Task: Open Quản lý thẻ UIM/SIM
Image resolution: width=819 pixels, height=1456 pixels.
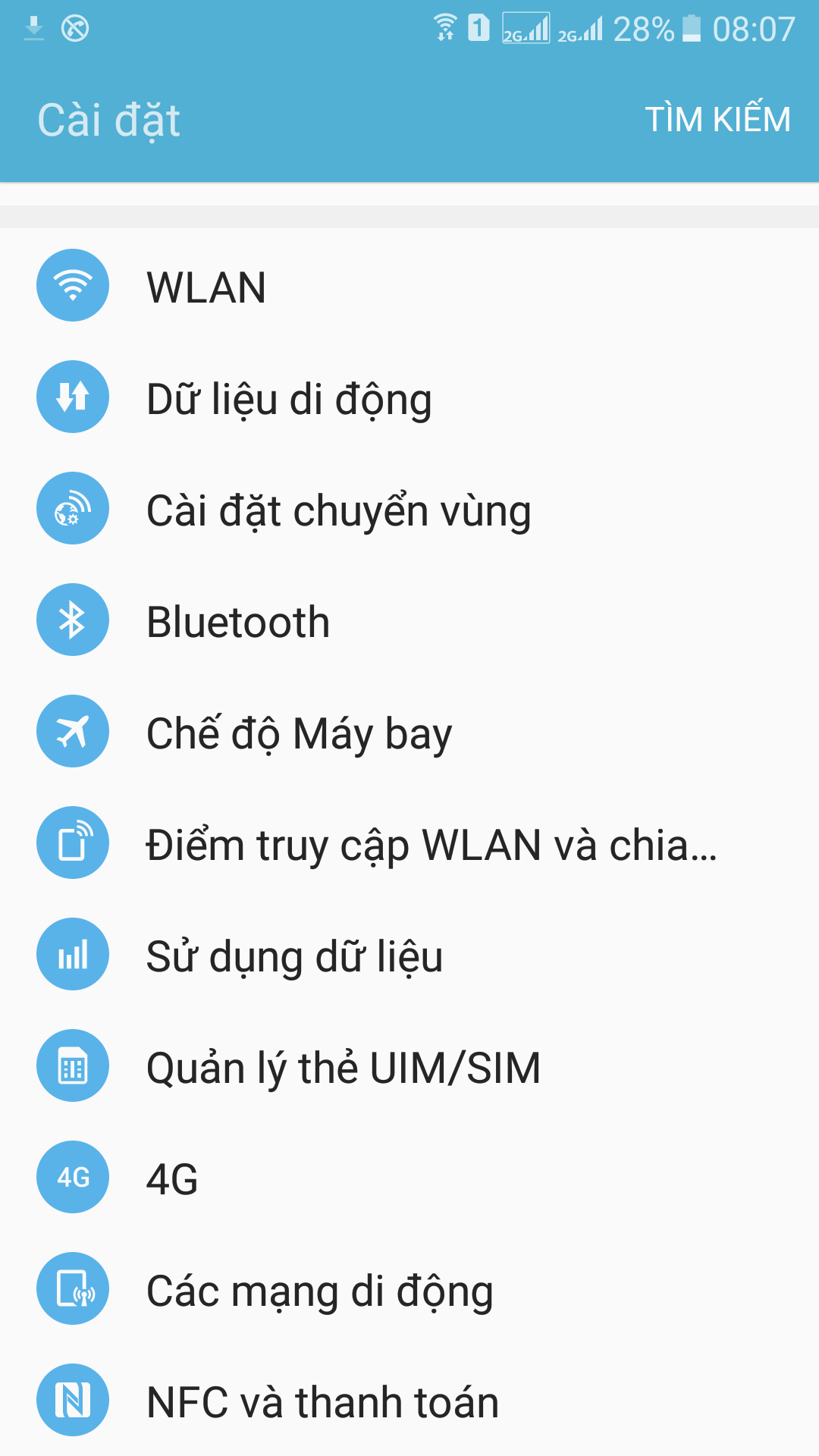Action: pos(409,1066)
